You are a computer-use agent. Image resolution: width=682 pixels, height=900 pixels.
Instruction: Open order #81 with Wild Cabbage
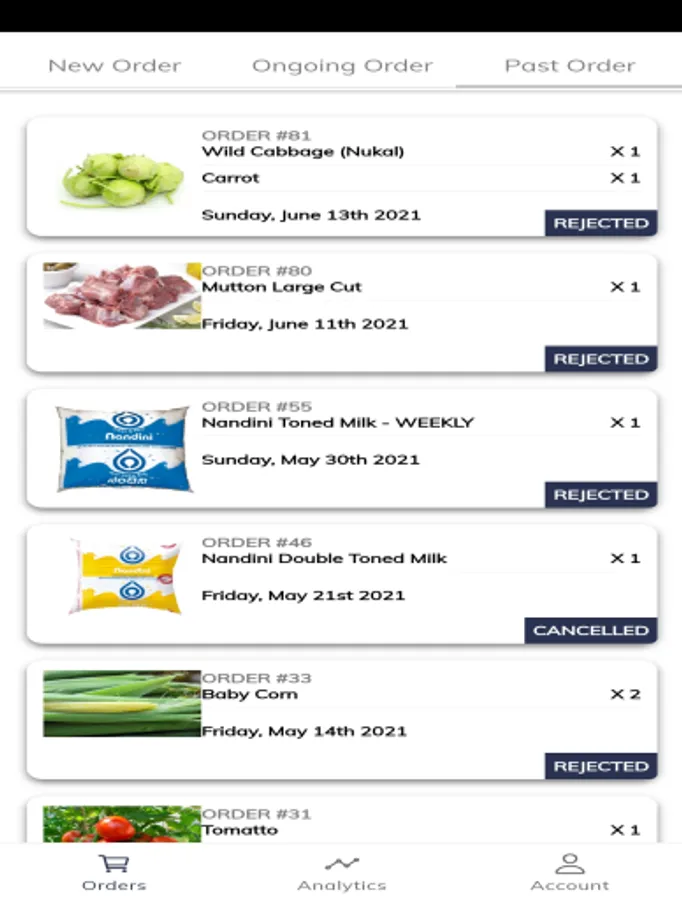click(x=342, y=176)
